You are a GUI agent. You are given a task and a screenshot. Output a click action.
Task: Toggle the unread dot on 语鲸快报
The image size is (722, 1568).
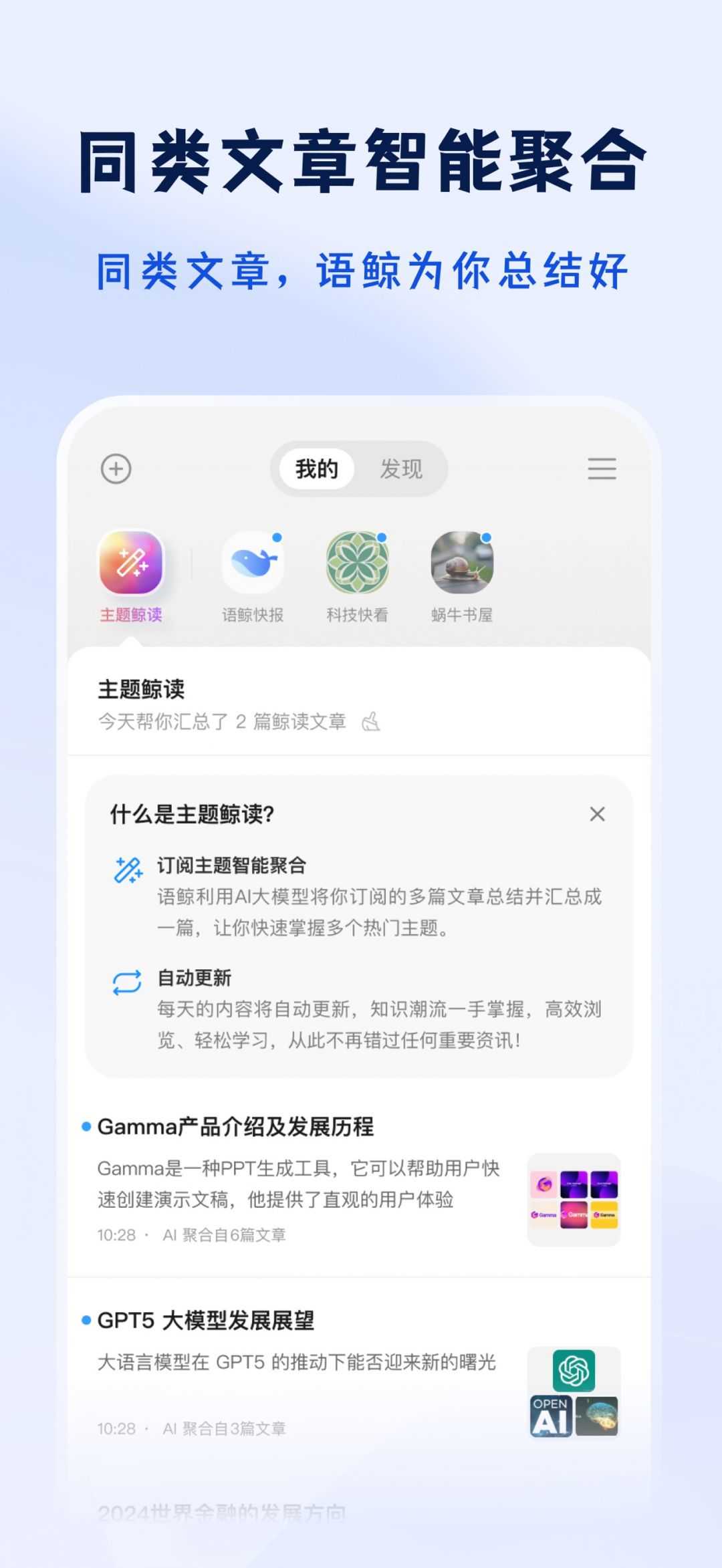point(277,537)
